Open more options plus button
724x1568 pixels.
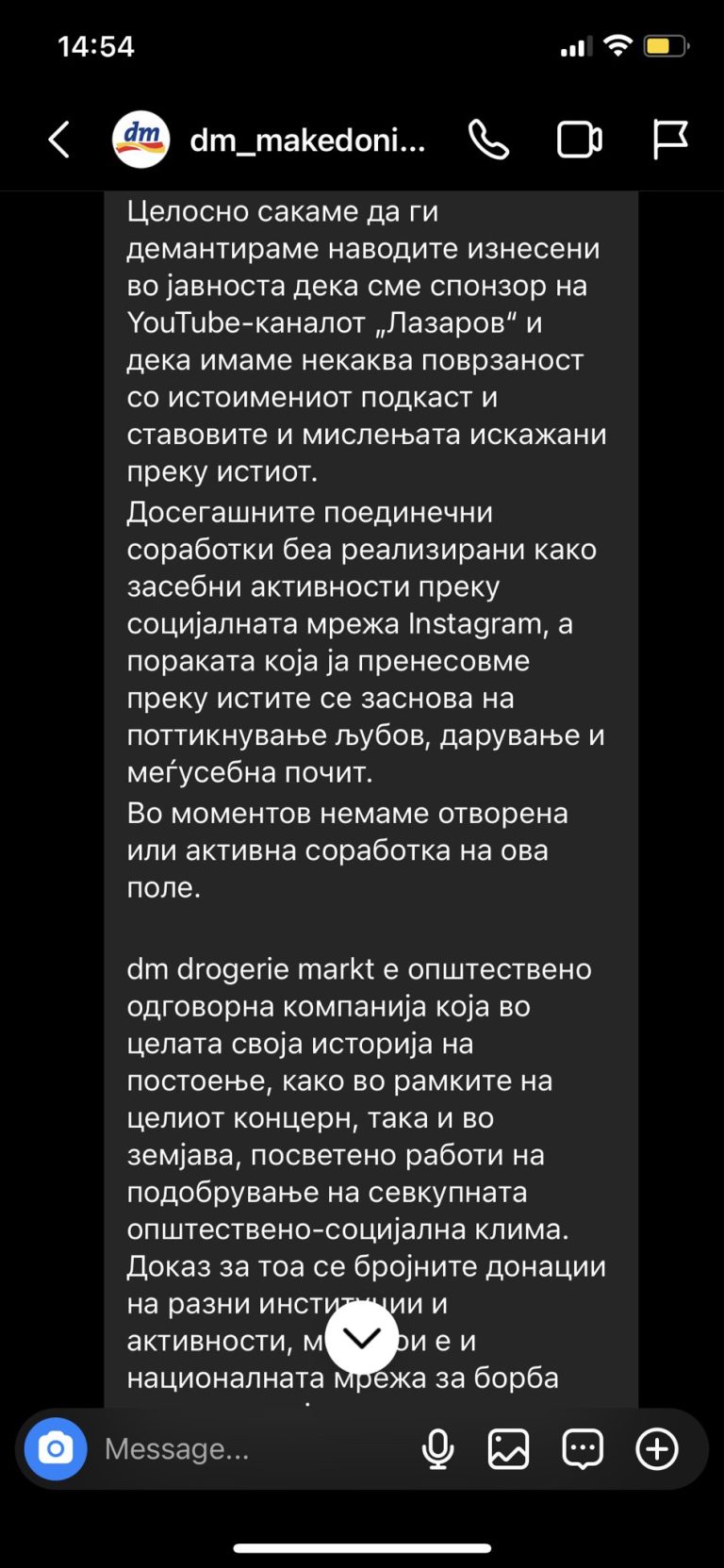coord(657,1448)
